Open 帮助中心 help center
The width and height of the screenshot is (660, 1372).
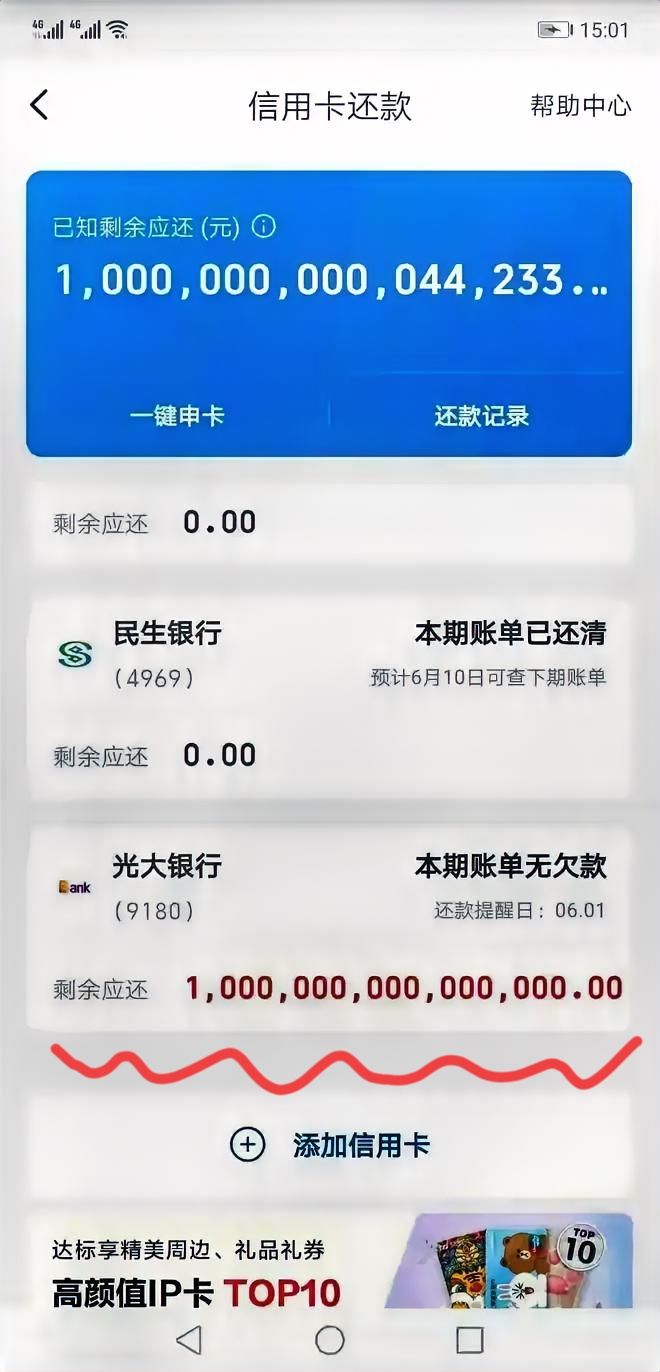580,106
